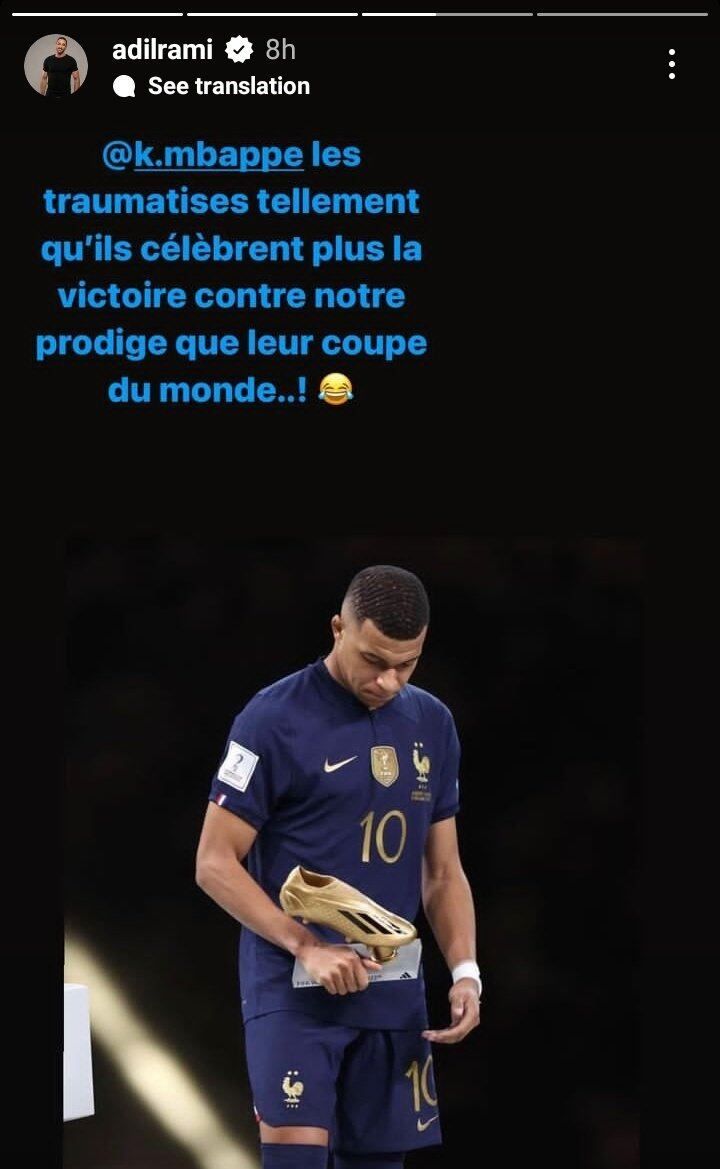Open the story overflow menu
720x1169 pixels.
click(x=672, y=64)
